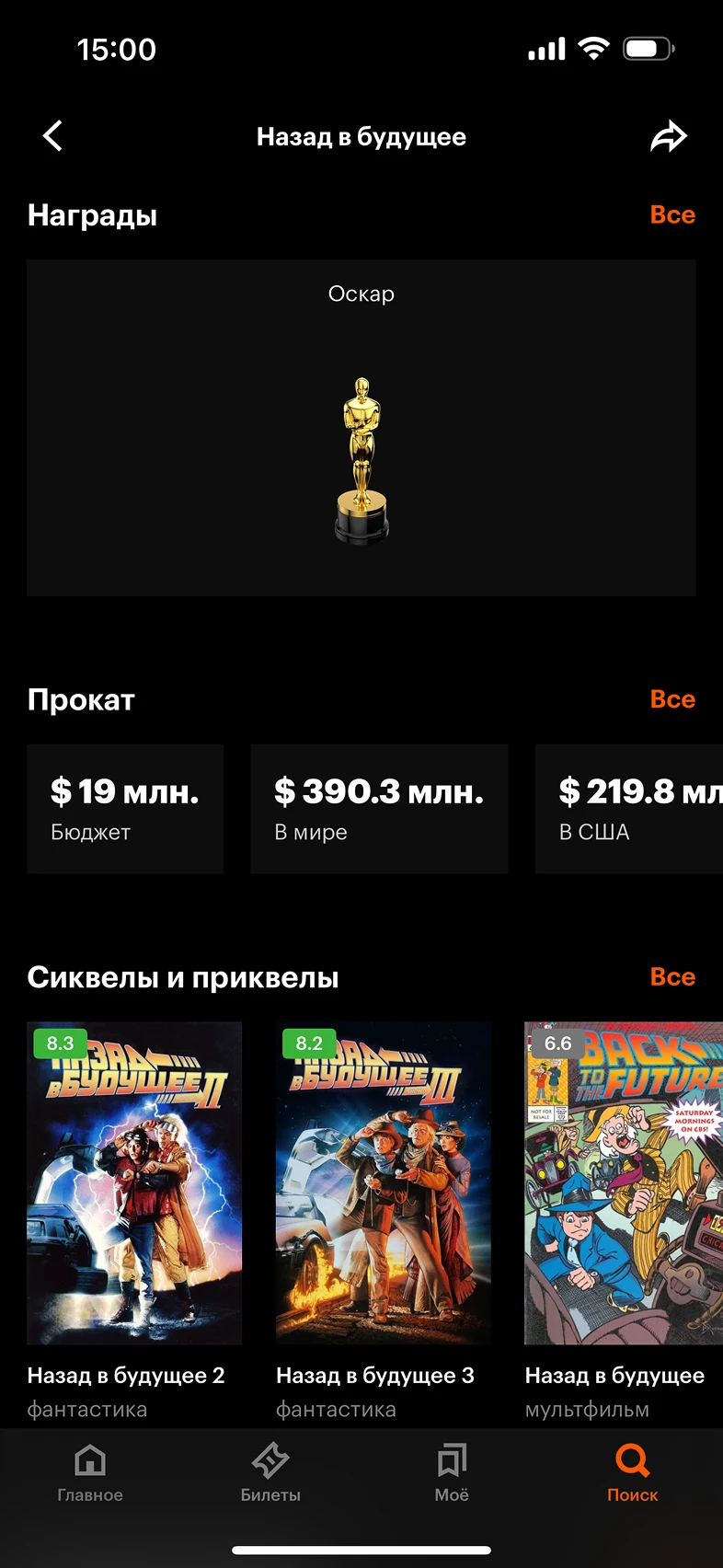Open the Оскар award card
This screenshot has height=1568, width=723.
click(x=361, y=428)
